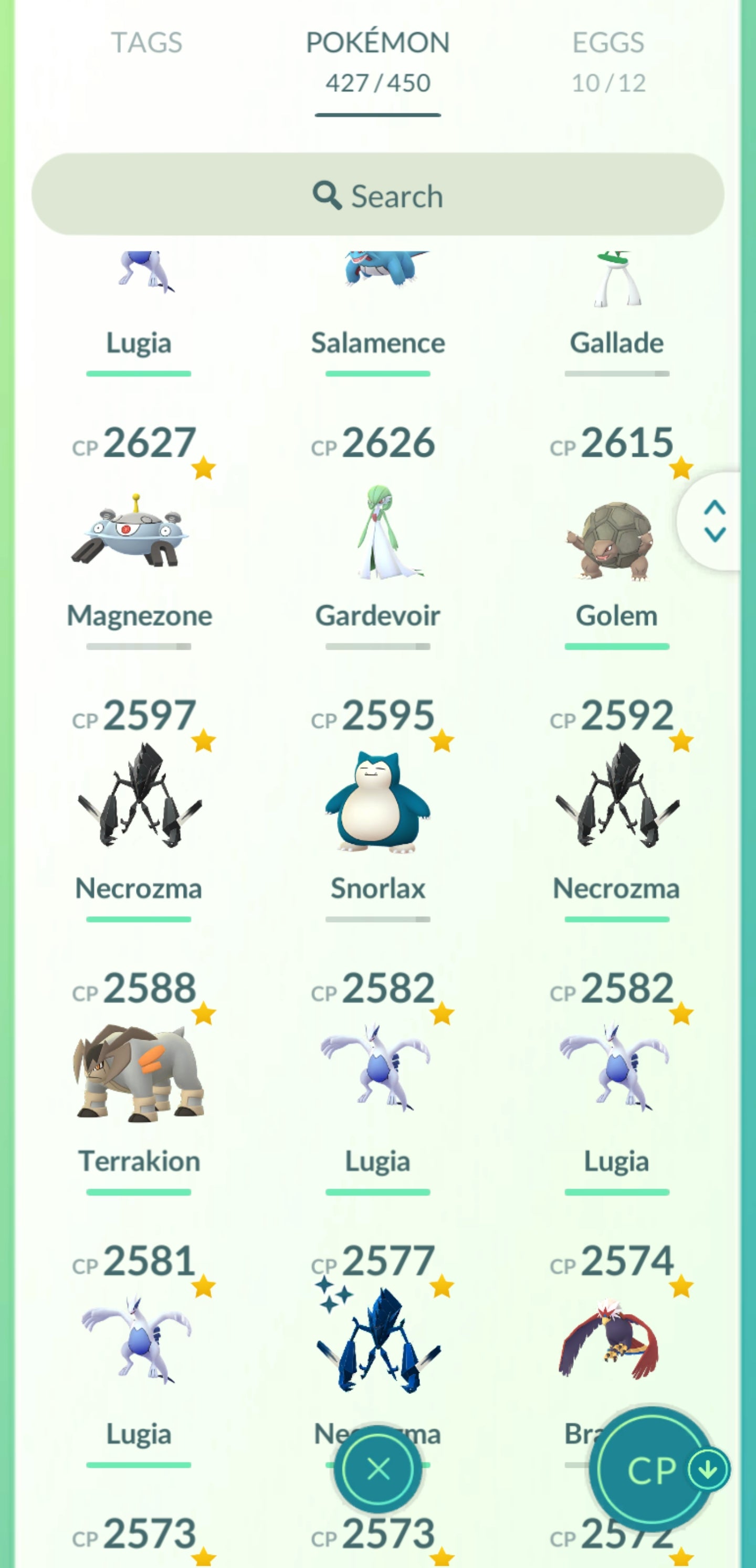Open Gallade at the top row
756x1568 pixels.
click(616, 304)
